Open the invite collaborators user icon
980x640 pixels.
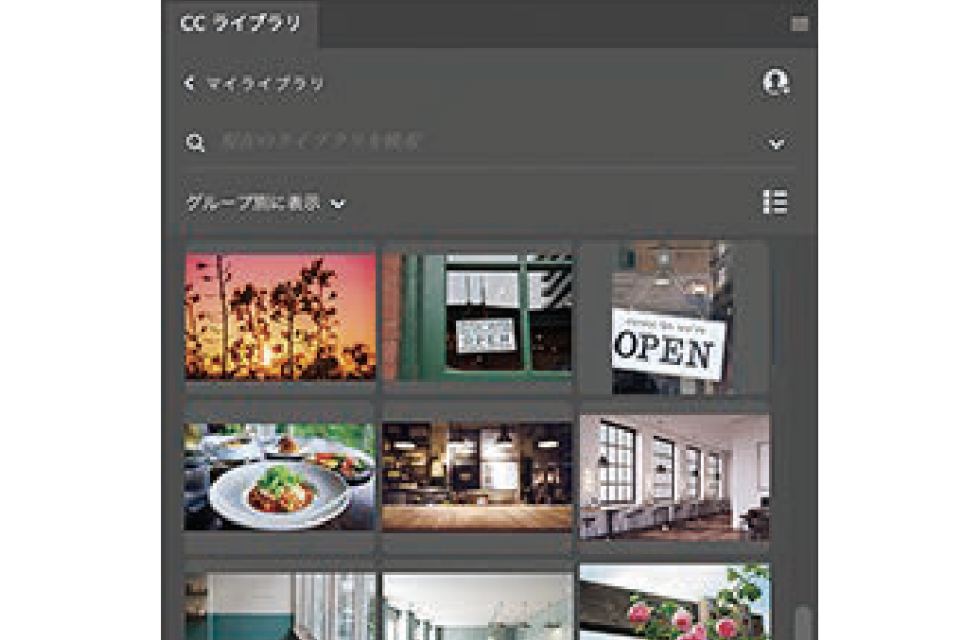775,83
